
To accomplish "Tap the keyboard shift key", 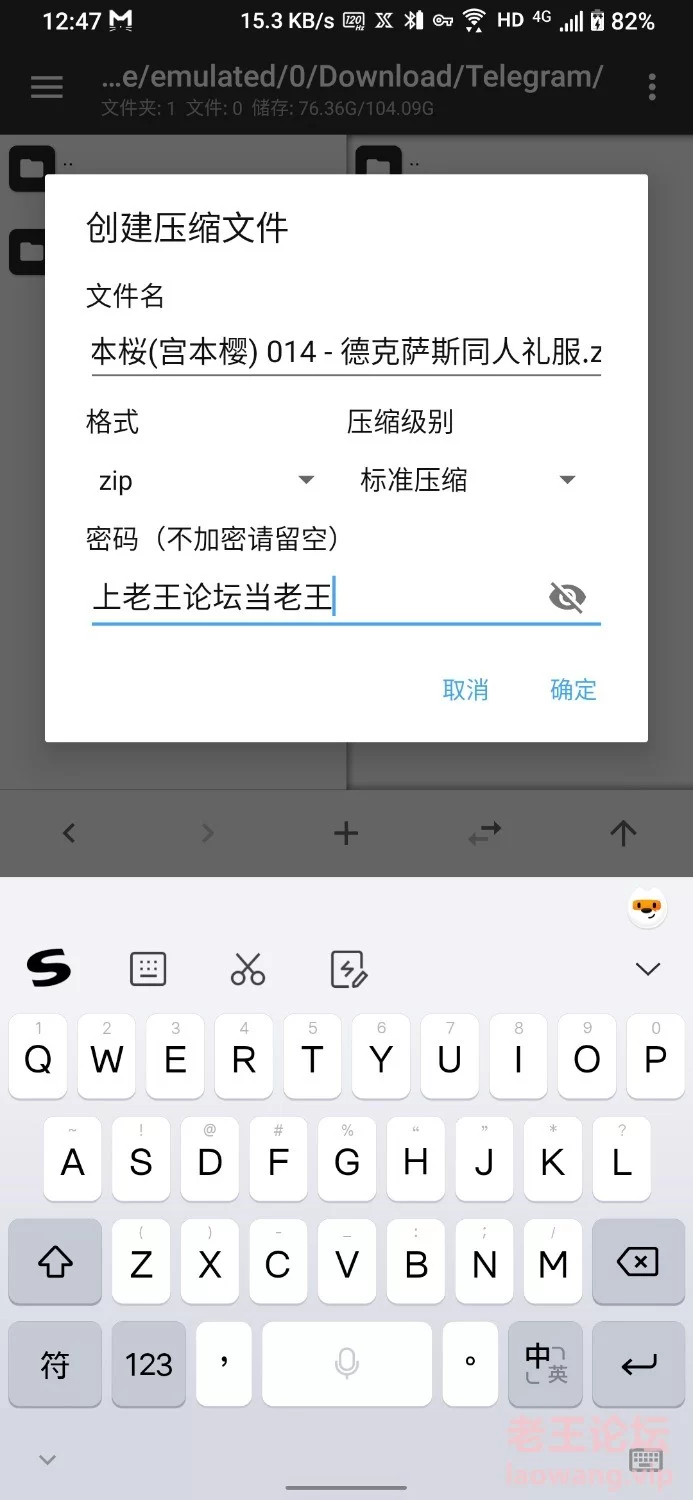I will pyautogui.click(x=55, y=1262).
